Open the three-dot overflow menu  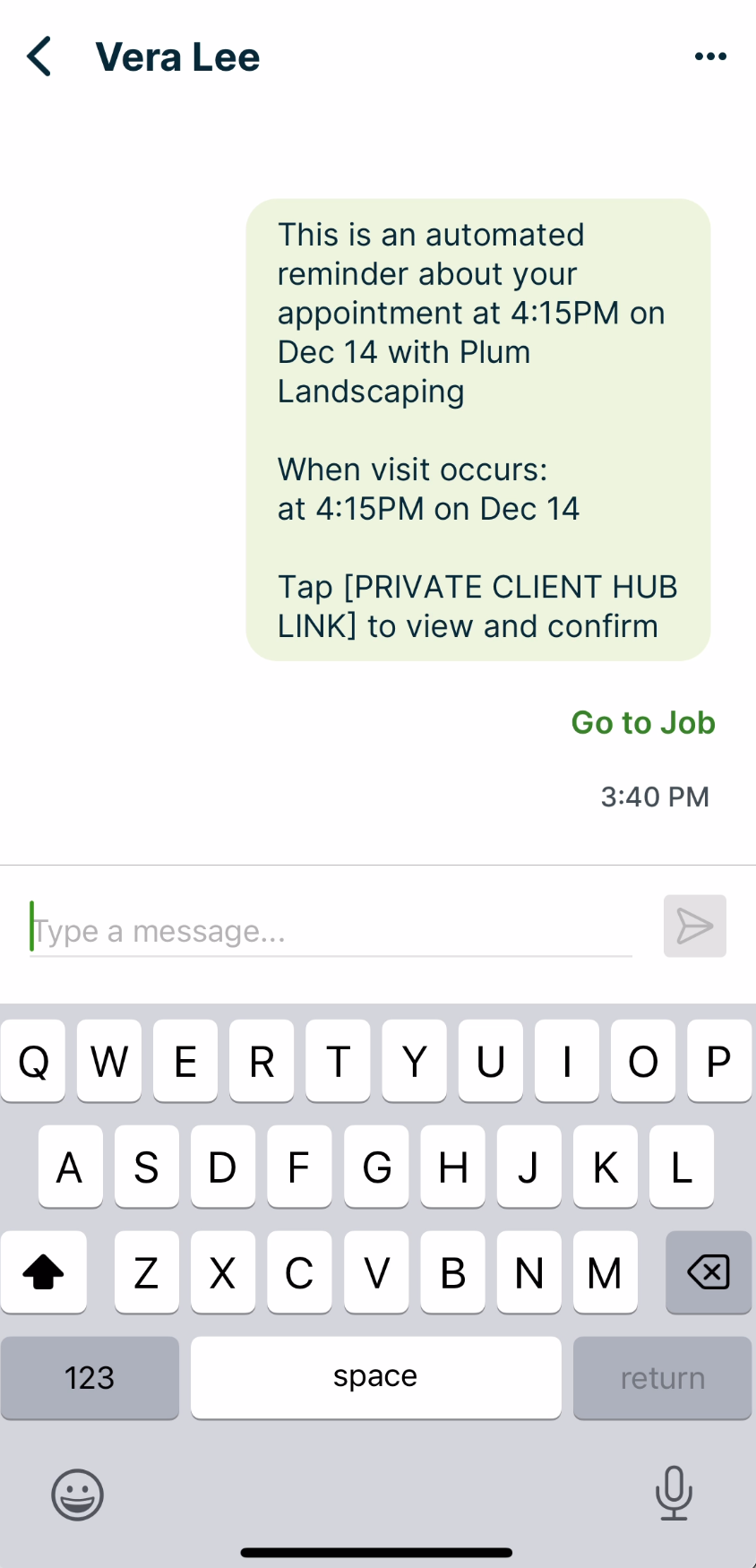pos(710,56)
